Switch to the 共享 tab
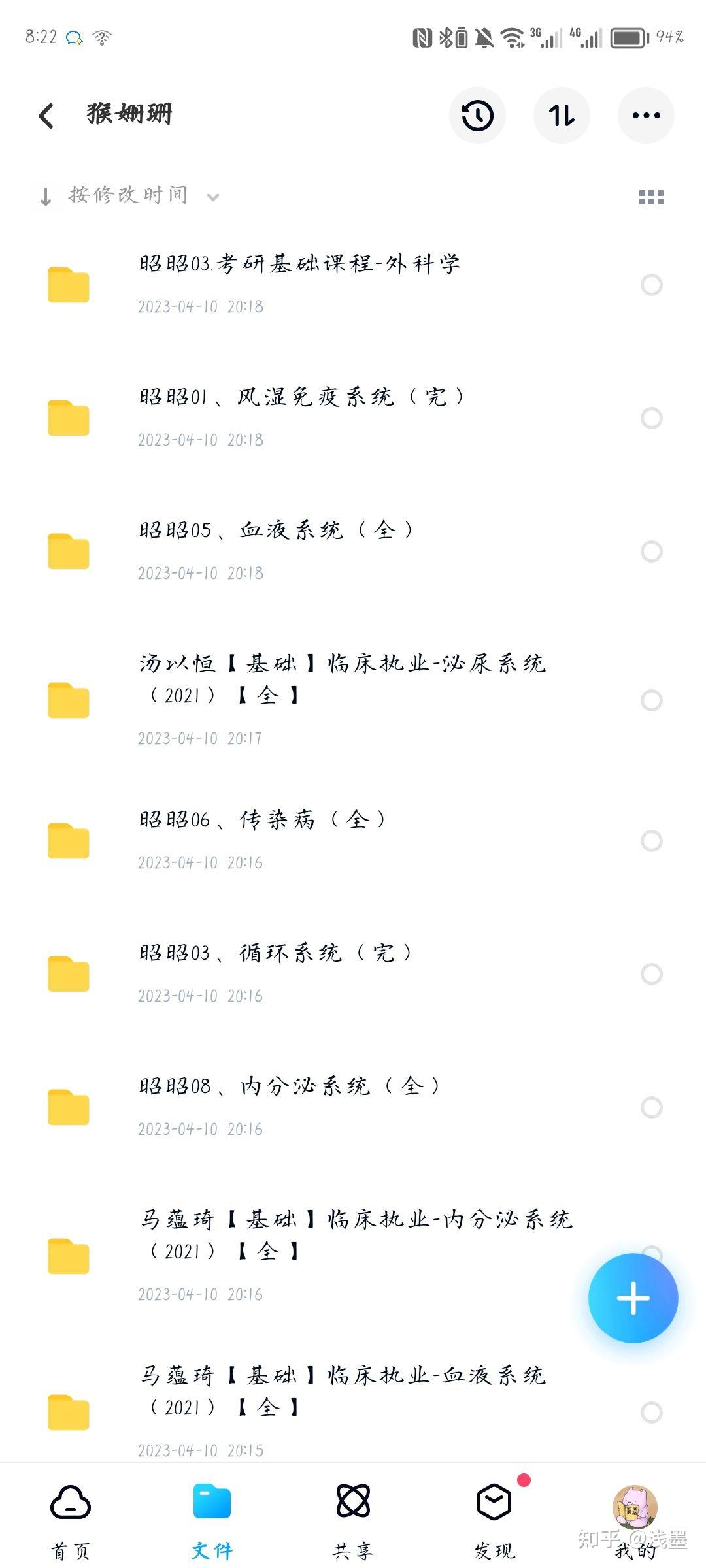Image resolution: width=706 pixels, height=1568 pixels. [x=353, y=1520]
